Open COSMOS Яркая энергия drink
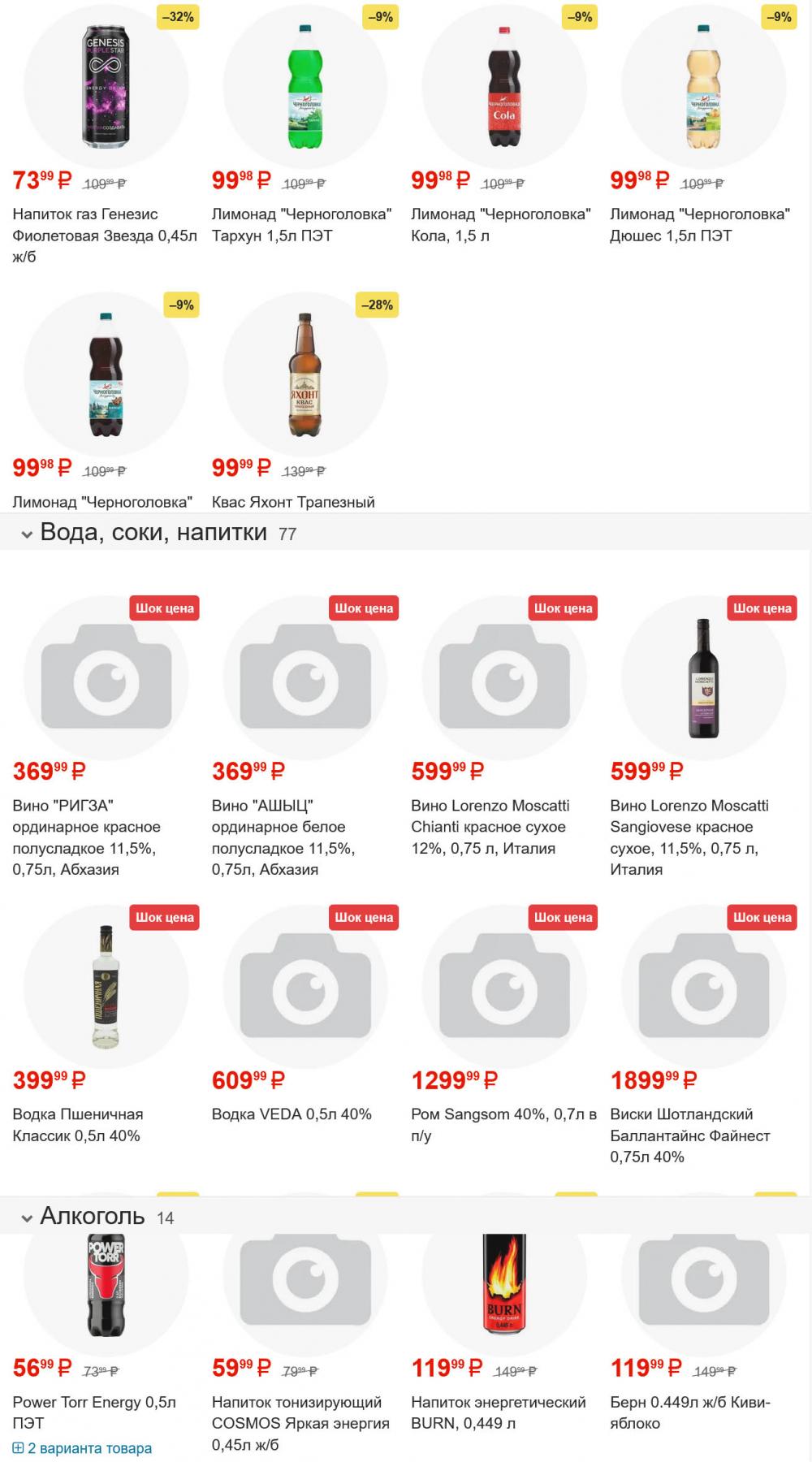 point(300,1422)
